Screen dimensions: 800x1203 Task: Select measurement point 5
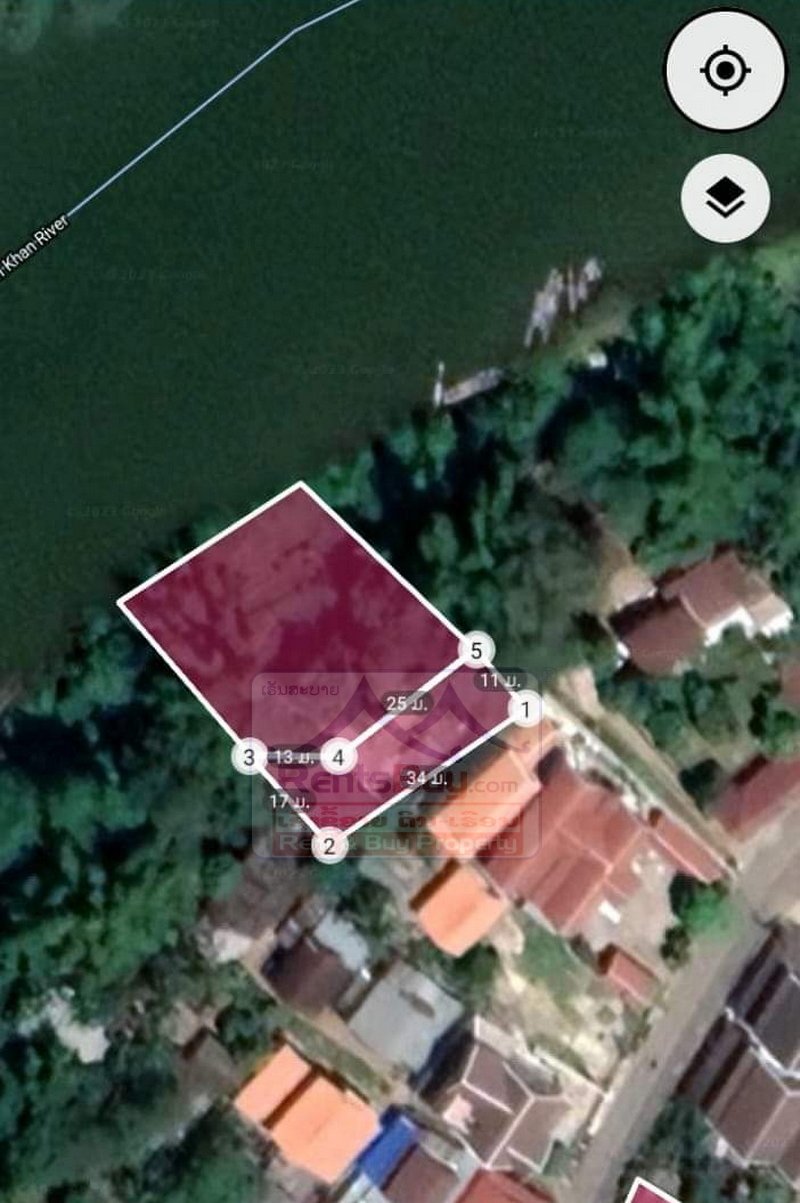[476, 651]
